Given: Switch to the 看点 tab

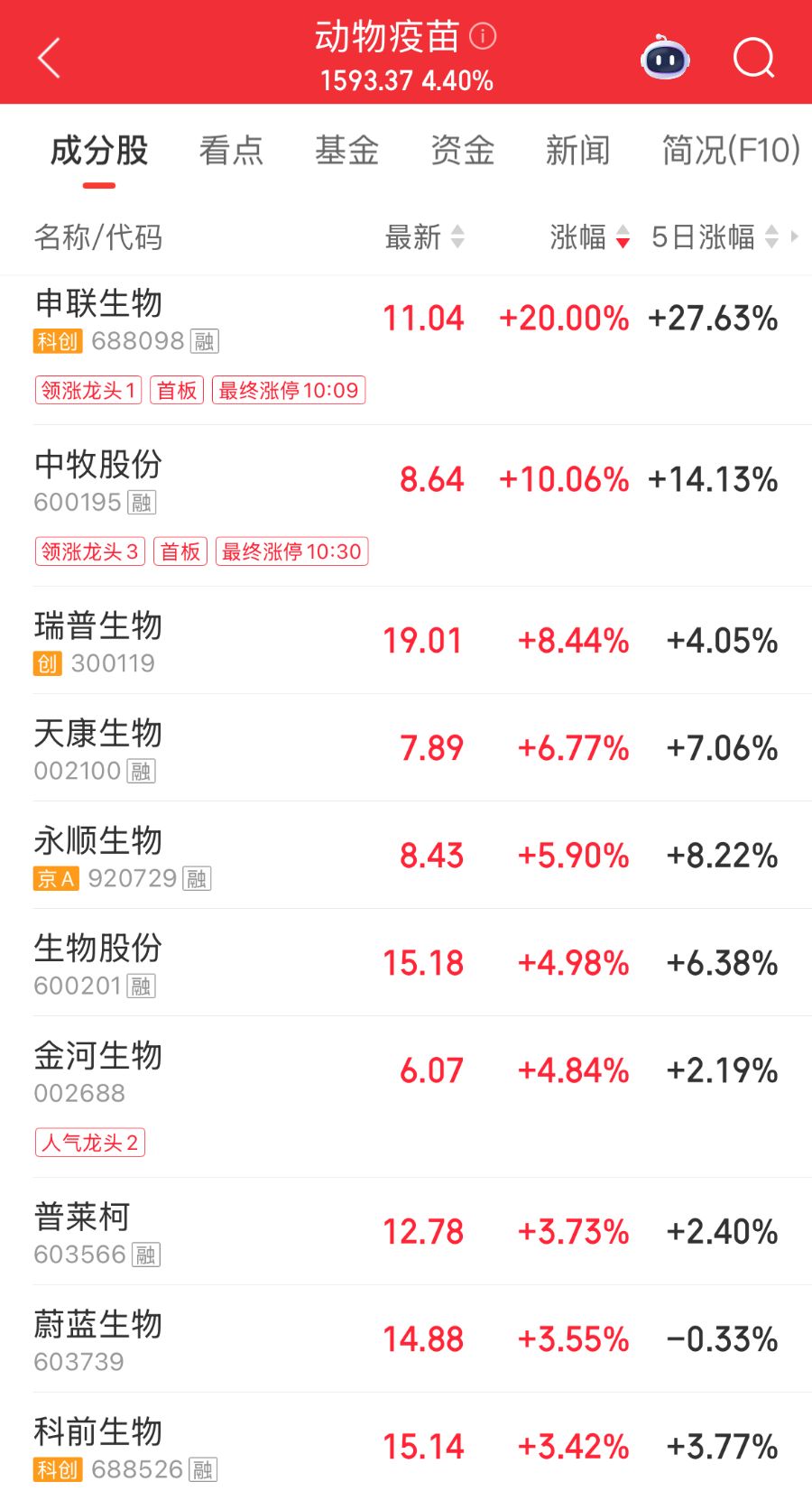Looking at the screenshot, I should point(231,151).
